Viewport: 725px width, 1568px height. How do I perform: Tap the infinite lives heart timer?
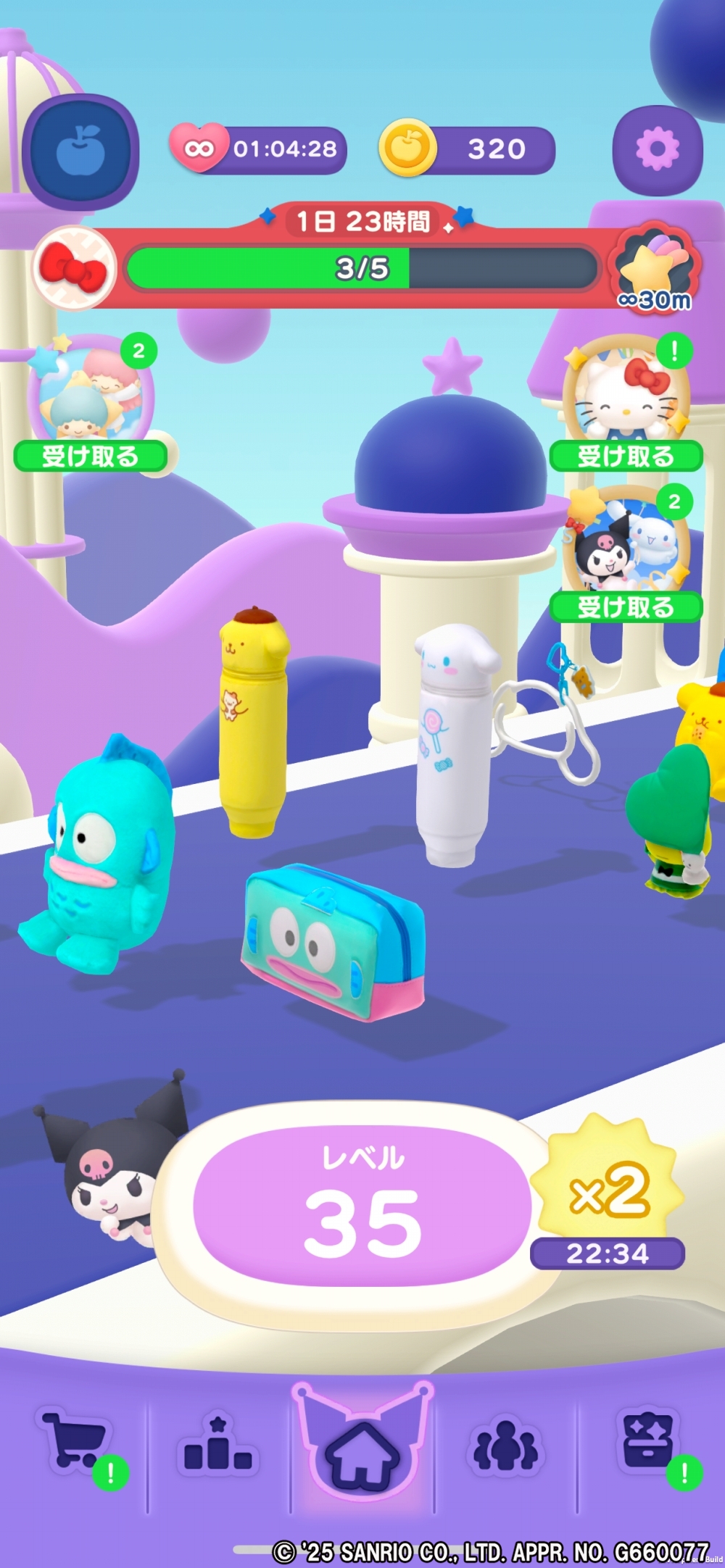point(258,149)
